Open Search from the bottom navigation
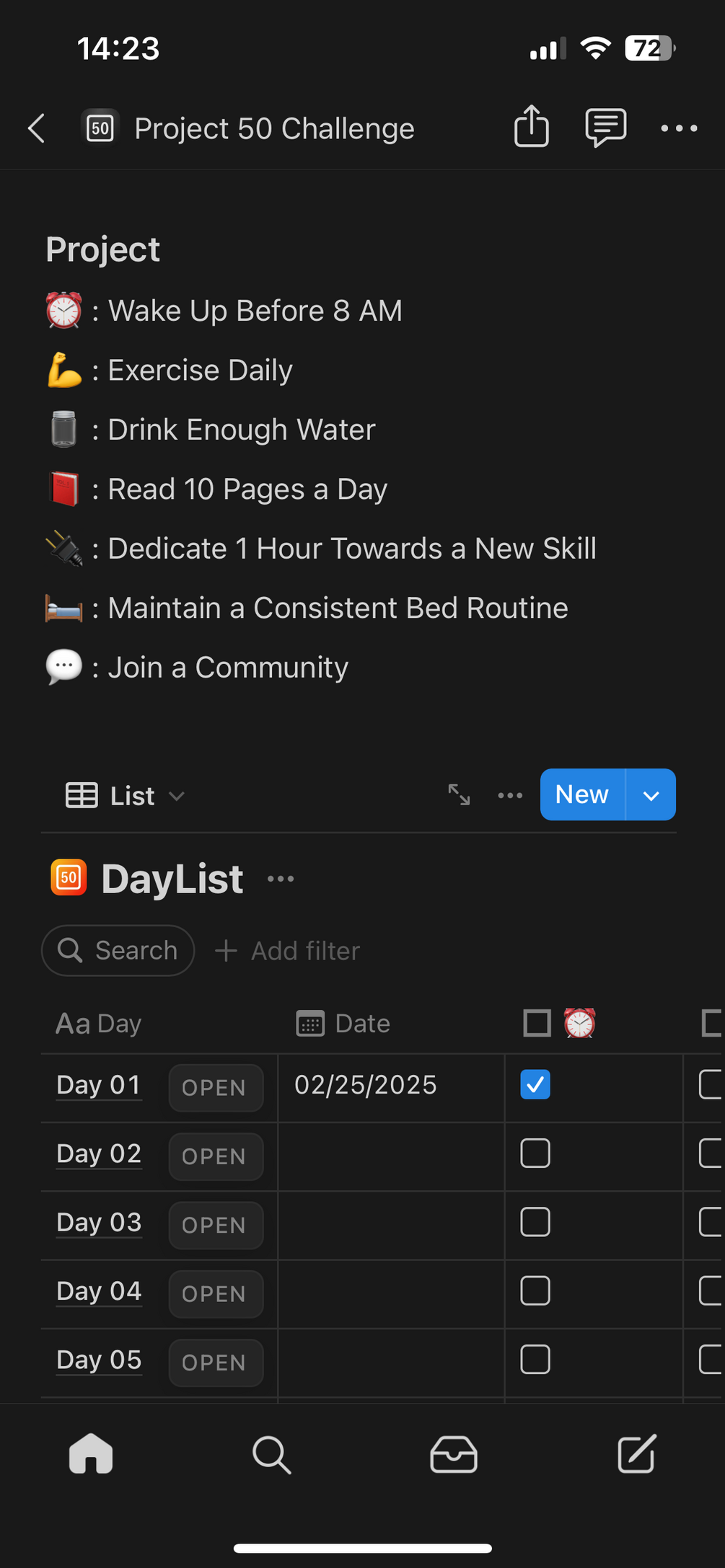 [271, 1455]
